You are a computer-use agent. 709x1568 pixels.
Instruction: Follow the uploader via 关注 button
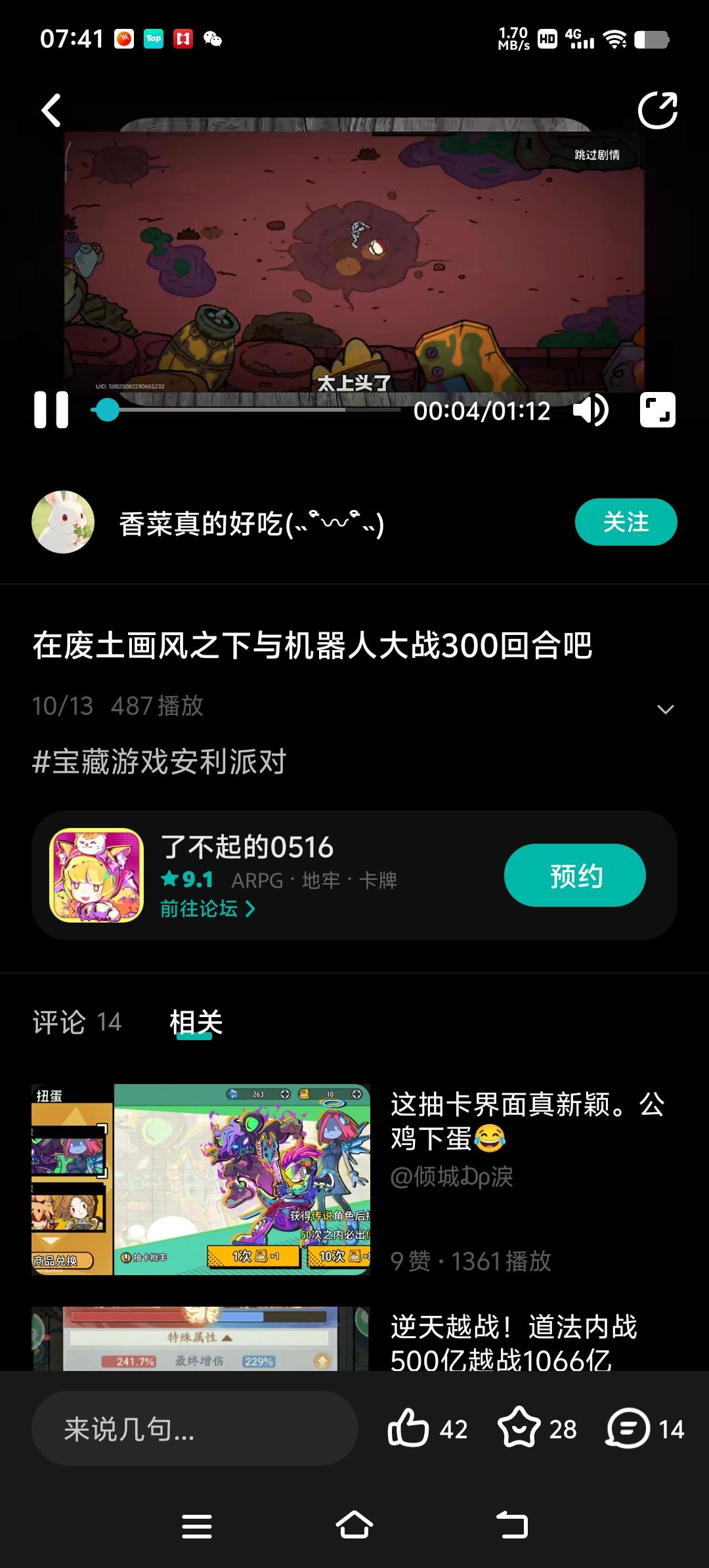pyautogui.click(x=625, y=521)
